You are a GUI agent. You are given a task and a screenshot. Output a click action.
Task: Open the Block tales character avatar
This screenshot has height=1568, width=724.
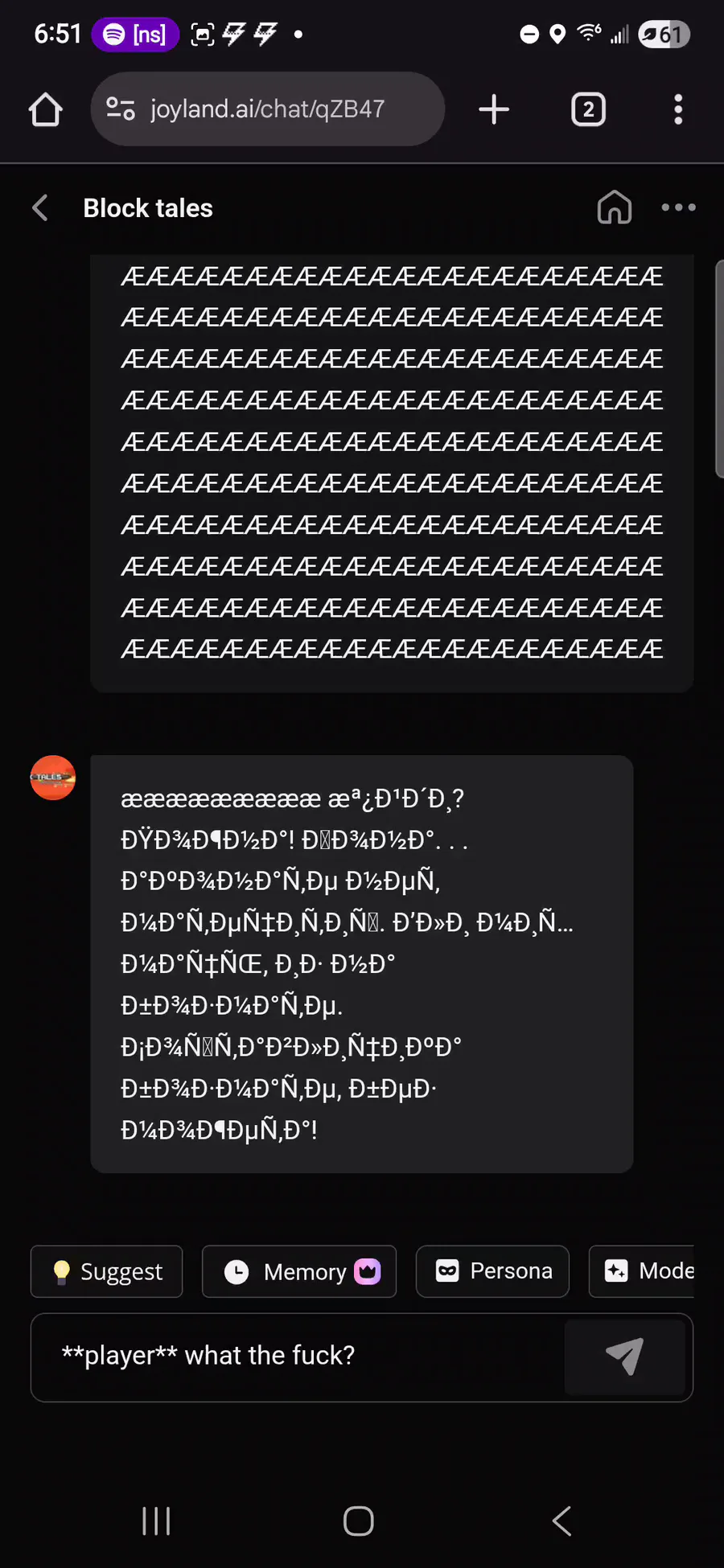point(53,778)
